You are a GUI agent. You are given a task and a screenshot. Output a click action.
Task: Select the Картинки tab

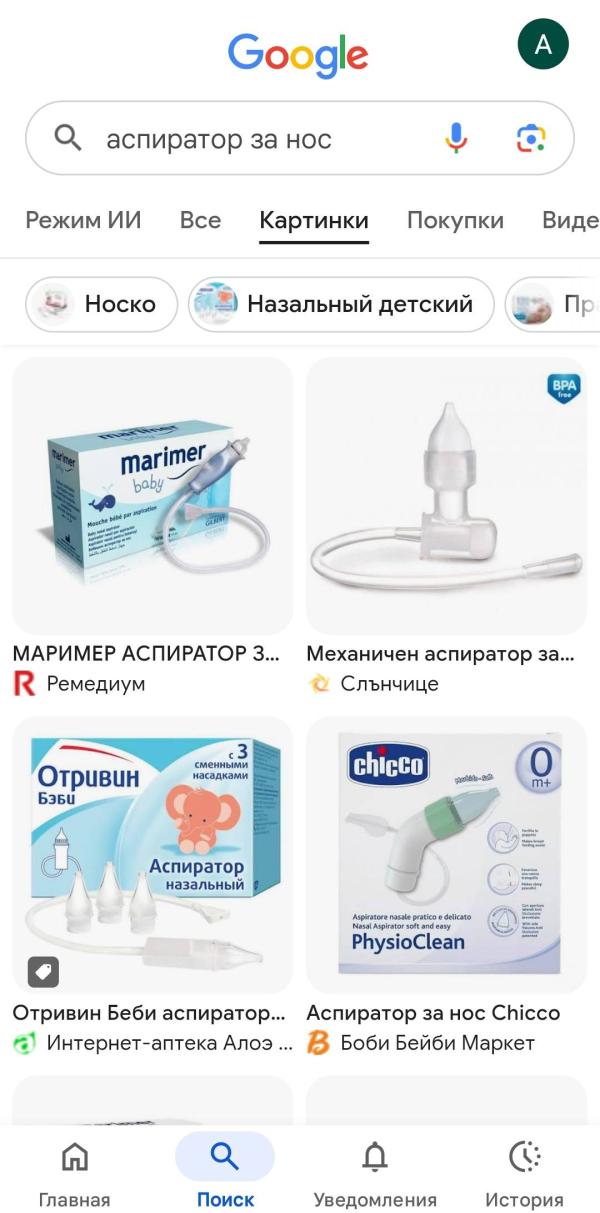point(314,220)
